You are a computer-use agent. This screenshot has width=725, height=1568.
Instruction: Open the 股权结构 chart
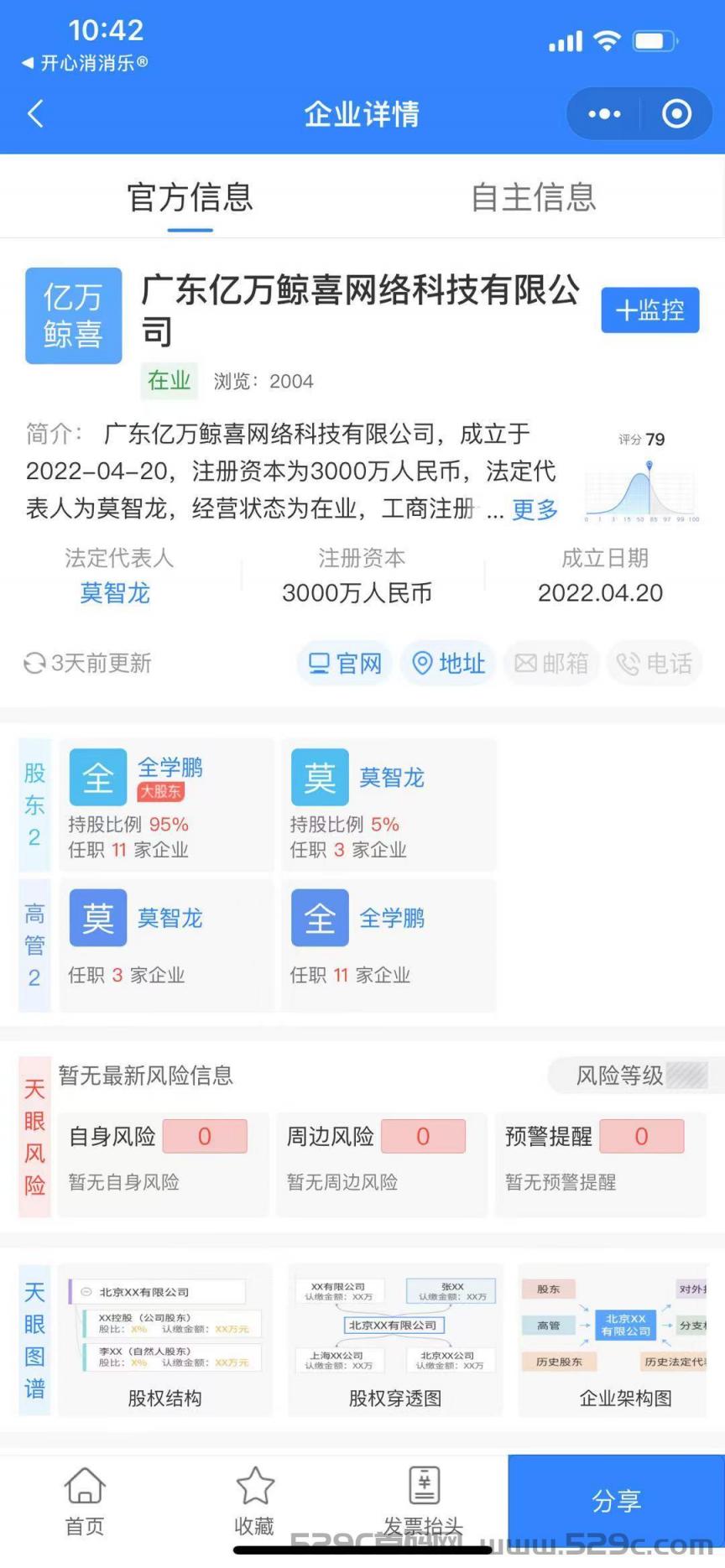164,1341
